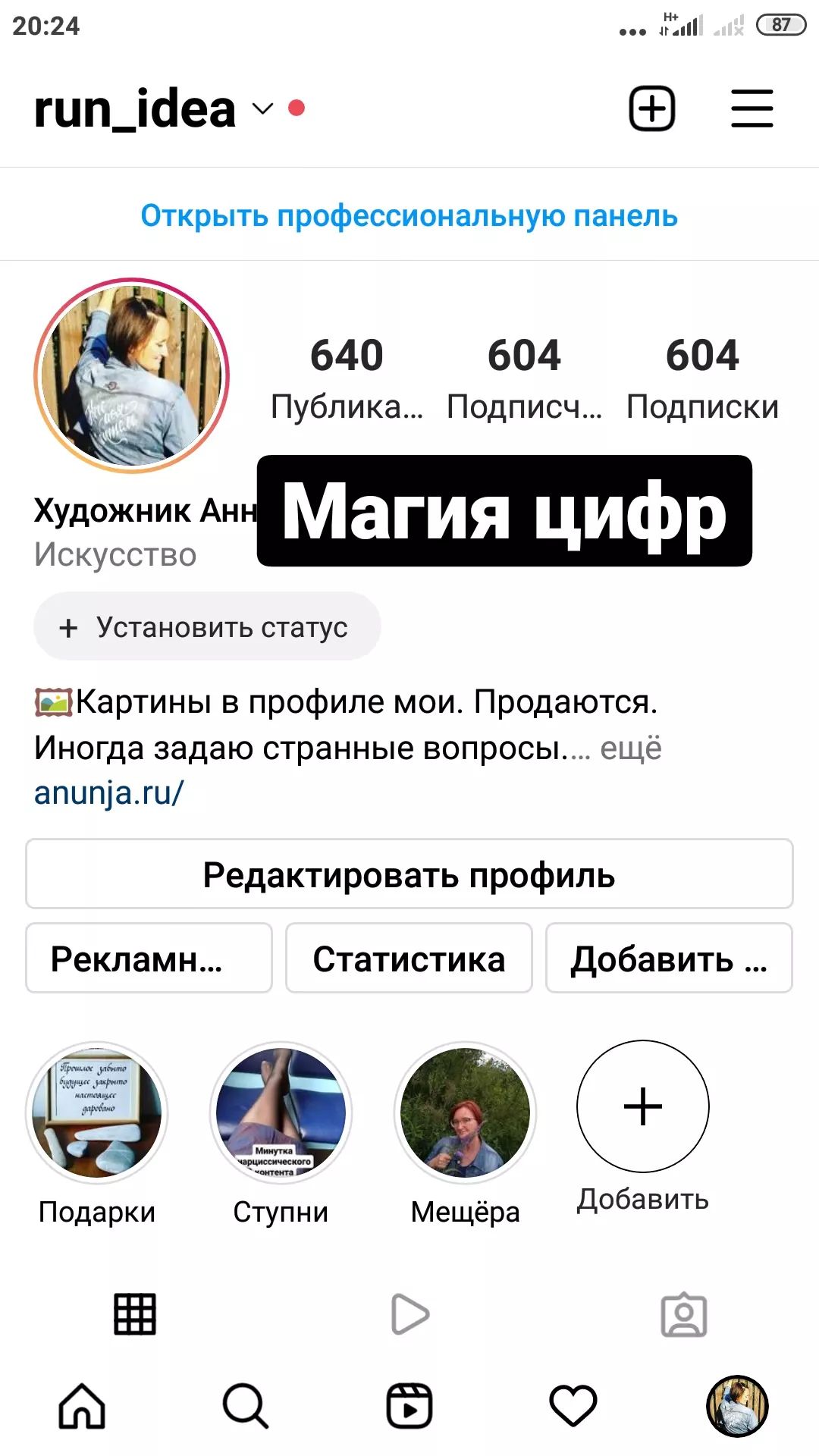
Task: Go to the home feed
Action: (x=82, y=1406)
